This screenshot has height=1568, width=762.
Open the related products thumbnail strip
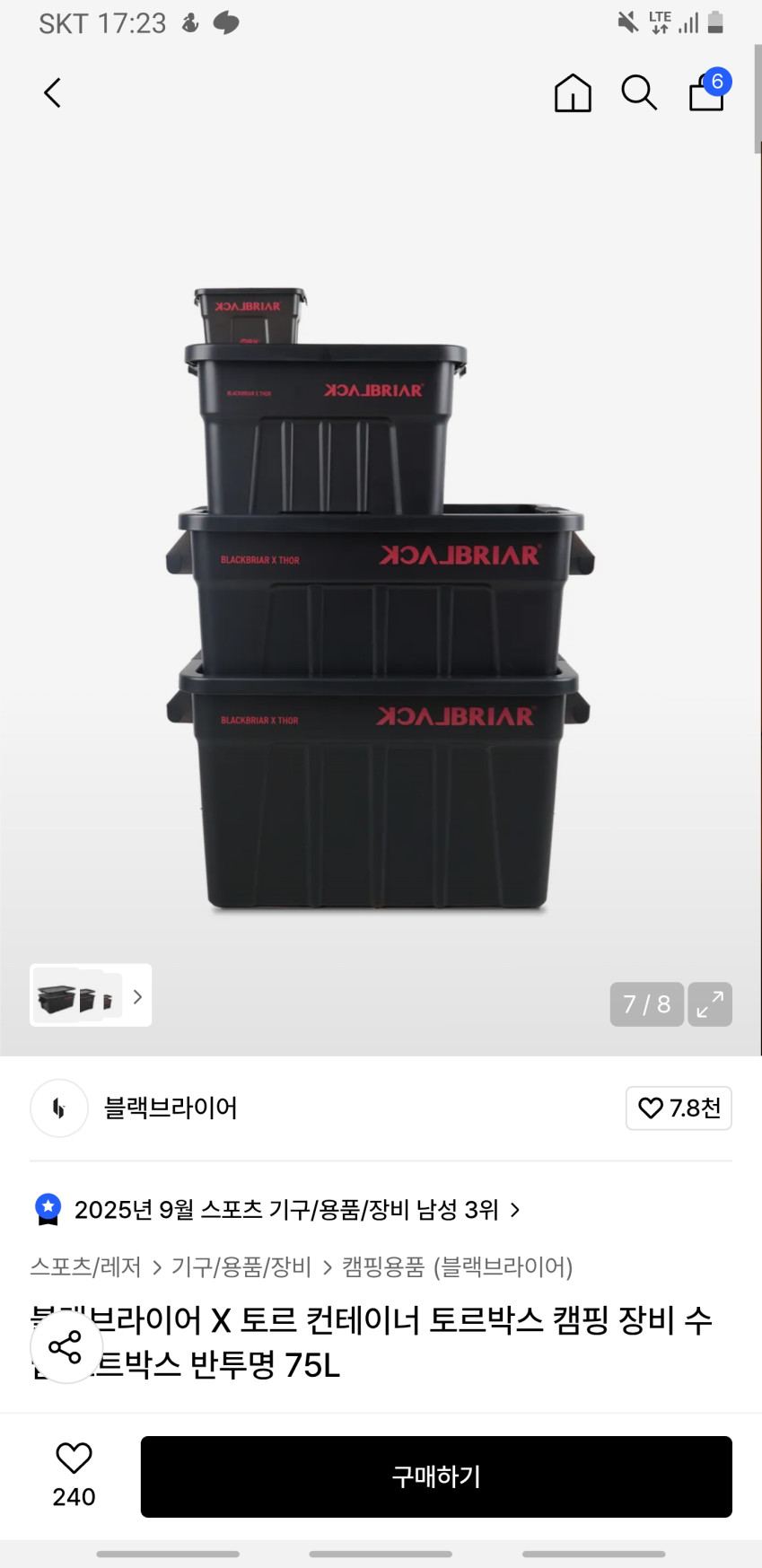tap(91, 995)
